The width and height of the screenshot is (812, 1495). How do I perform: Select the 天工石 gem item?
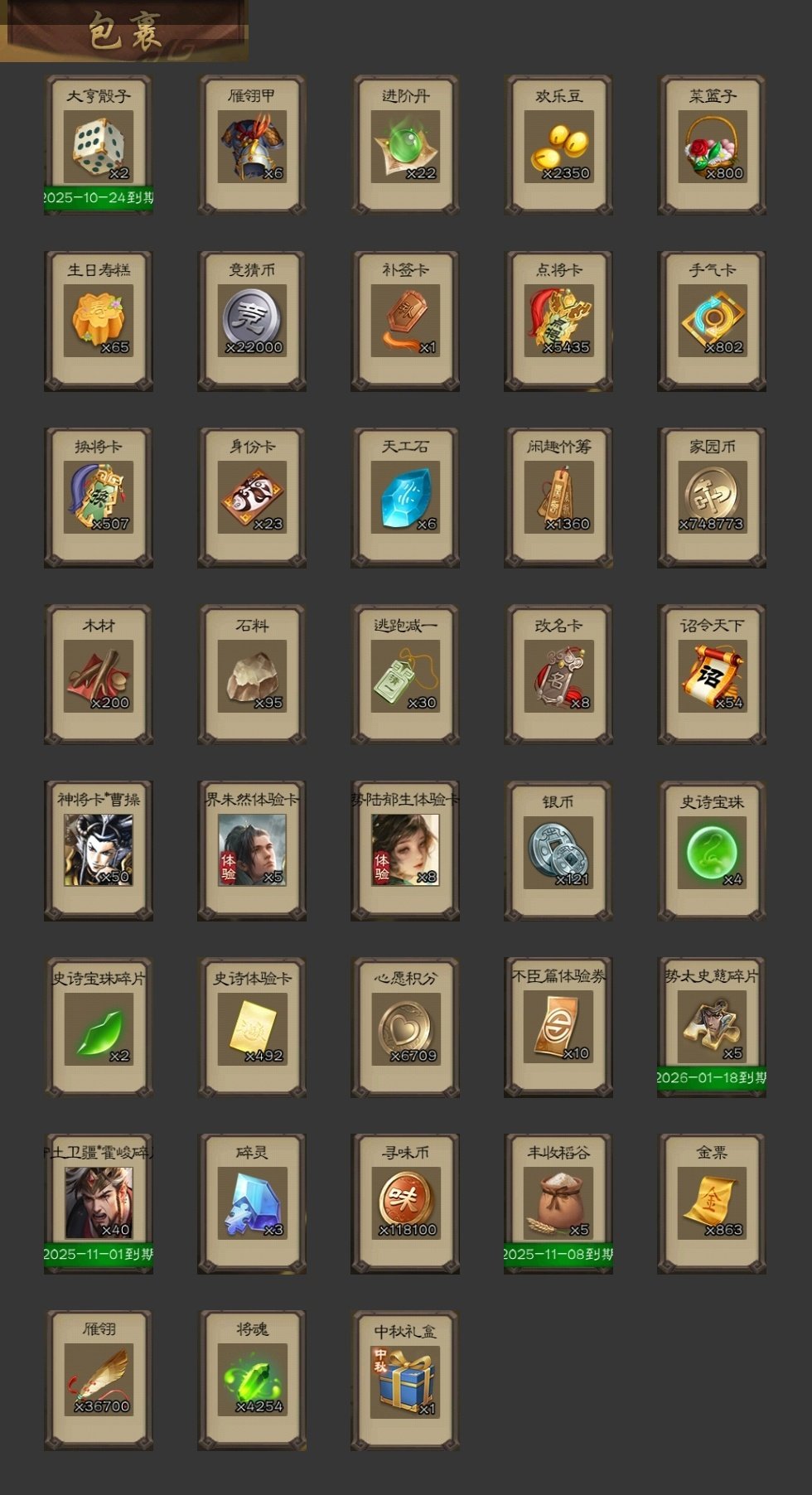tap(405, 498)
